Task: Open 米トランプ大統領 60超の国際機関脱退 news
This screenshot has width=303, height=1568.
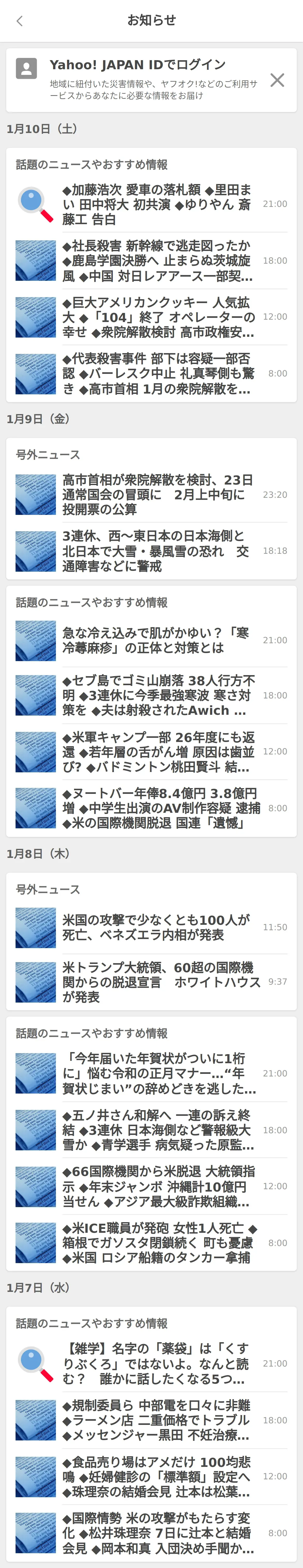Action: pos(156,982)
